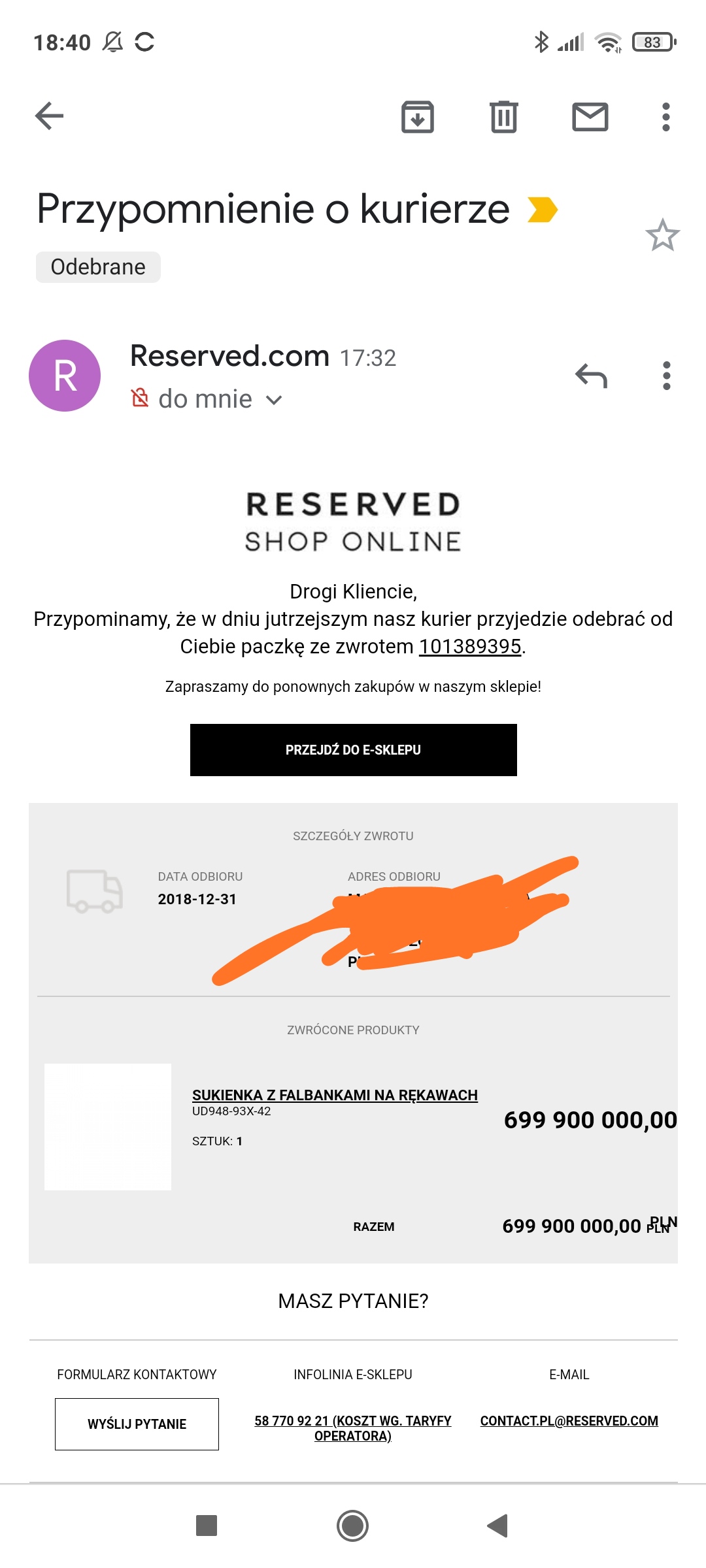
Task: Open more options for this message
Action: click(667, 376)
